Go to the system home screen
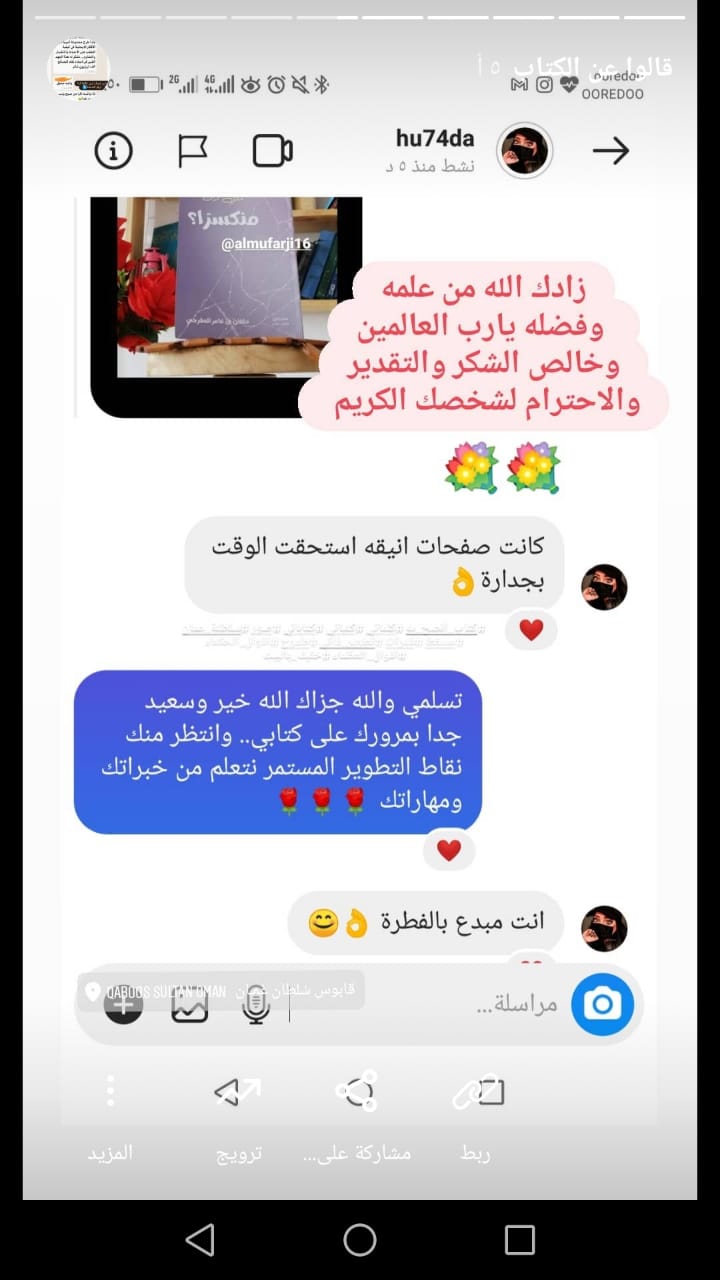 pos(360,1240)
